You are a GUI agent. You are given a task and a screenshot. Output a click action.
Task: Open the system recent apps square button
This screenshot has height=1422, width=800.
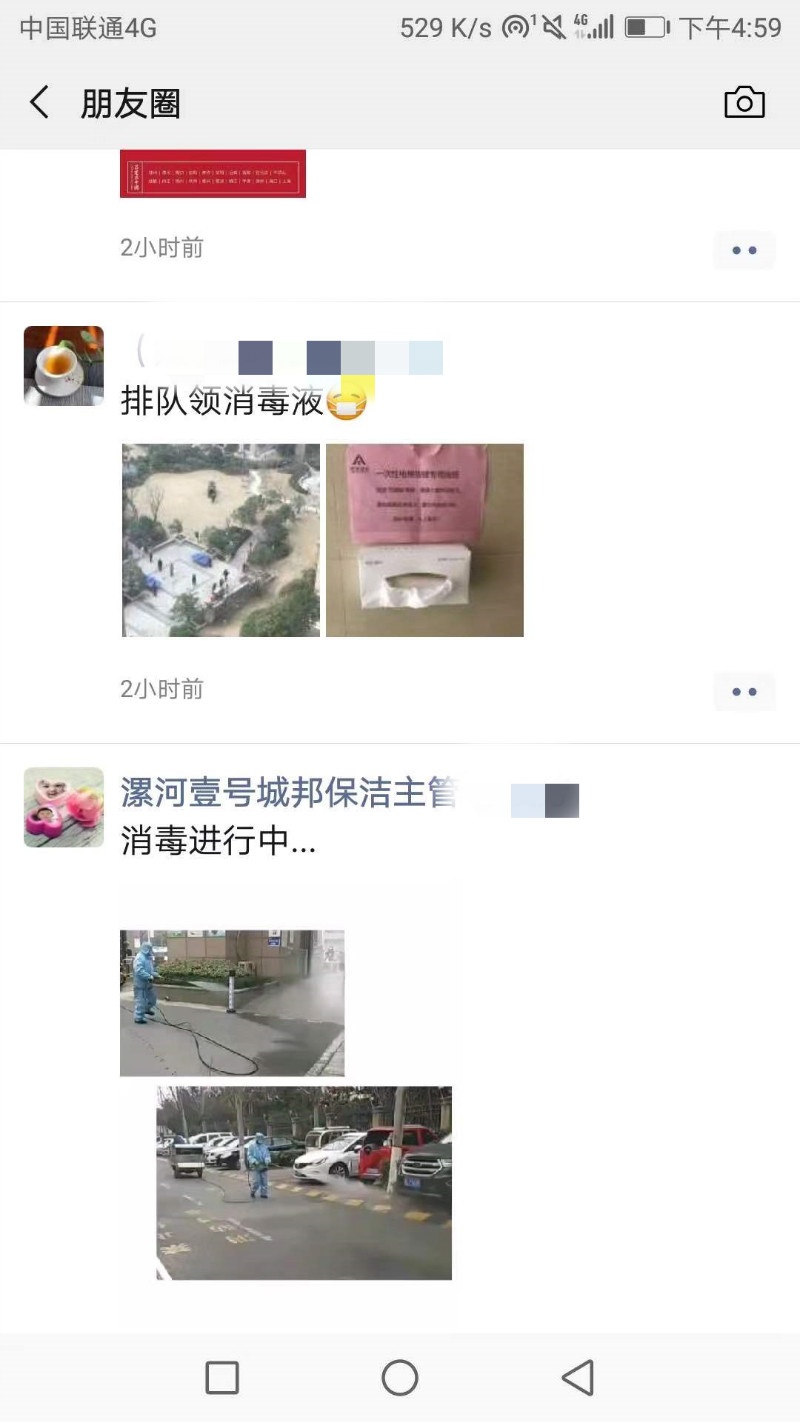coord(222,1377)
